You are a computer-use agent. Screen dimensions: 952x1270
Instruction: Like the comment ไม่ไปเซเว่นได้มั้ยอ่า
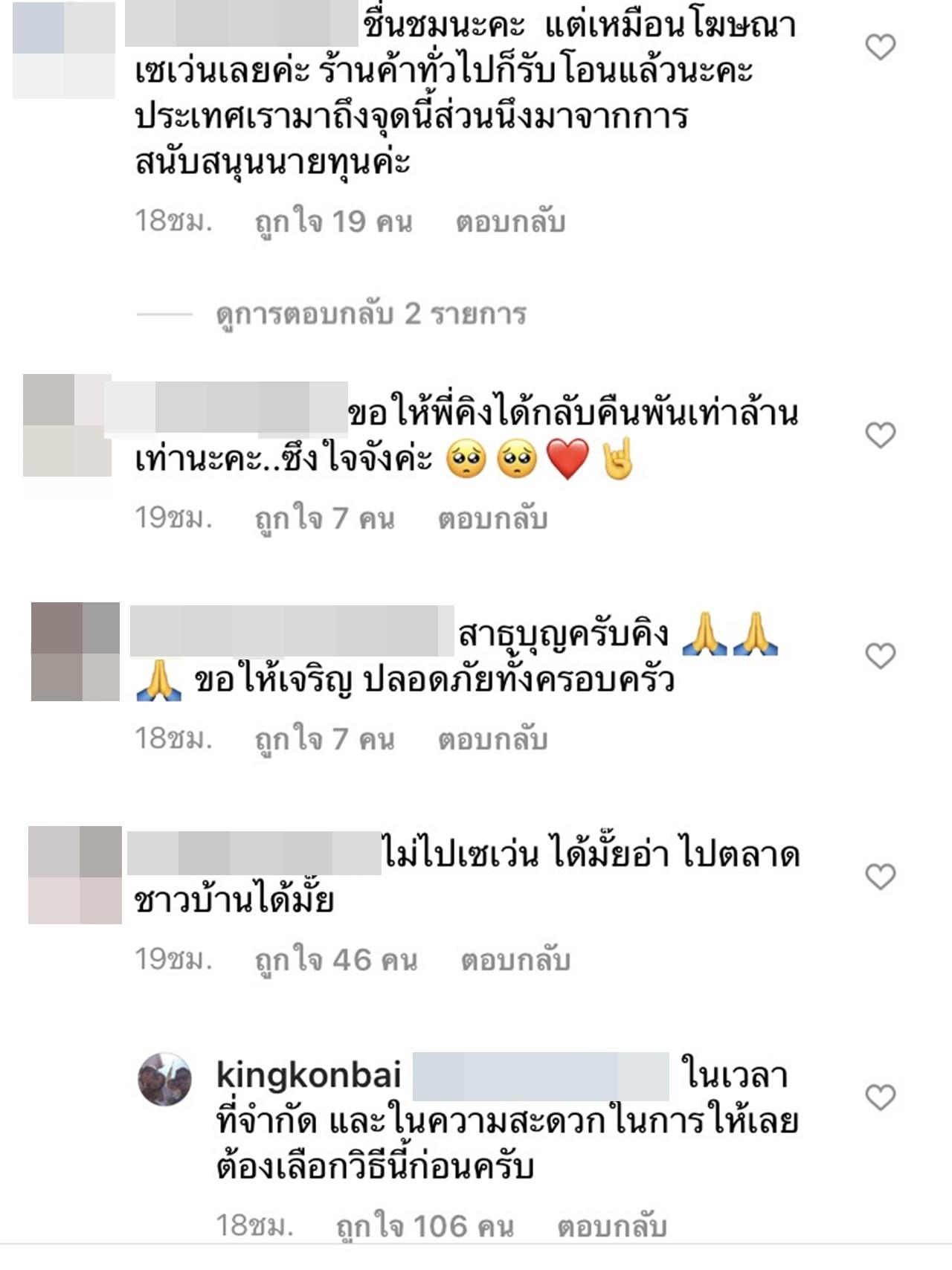(x=880, y=877)
